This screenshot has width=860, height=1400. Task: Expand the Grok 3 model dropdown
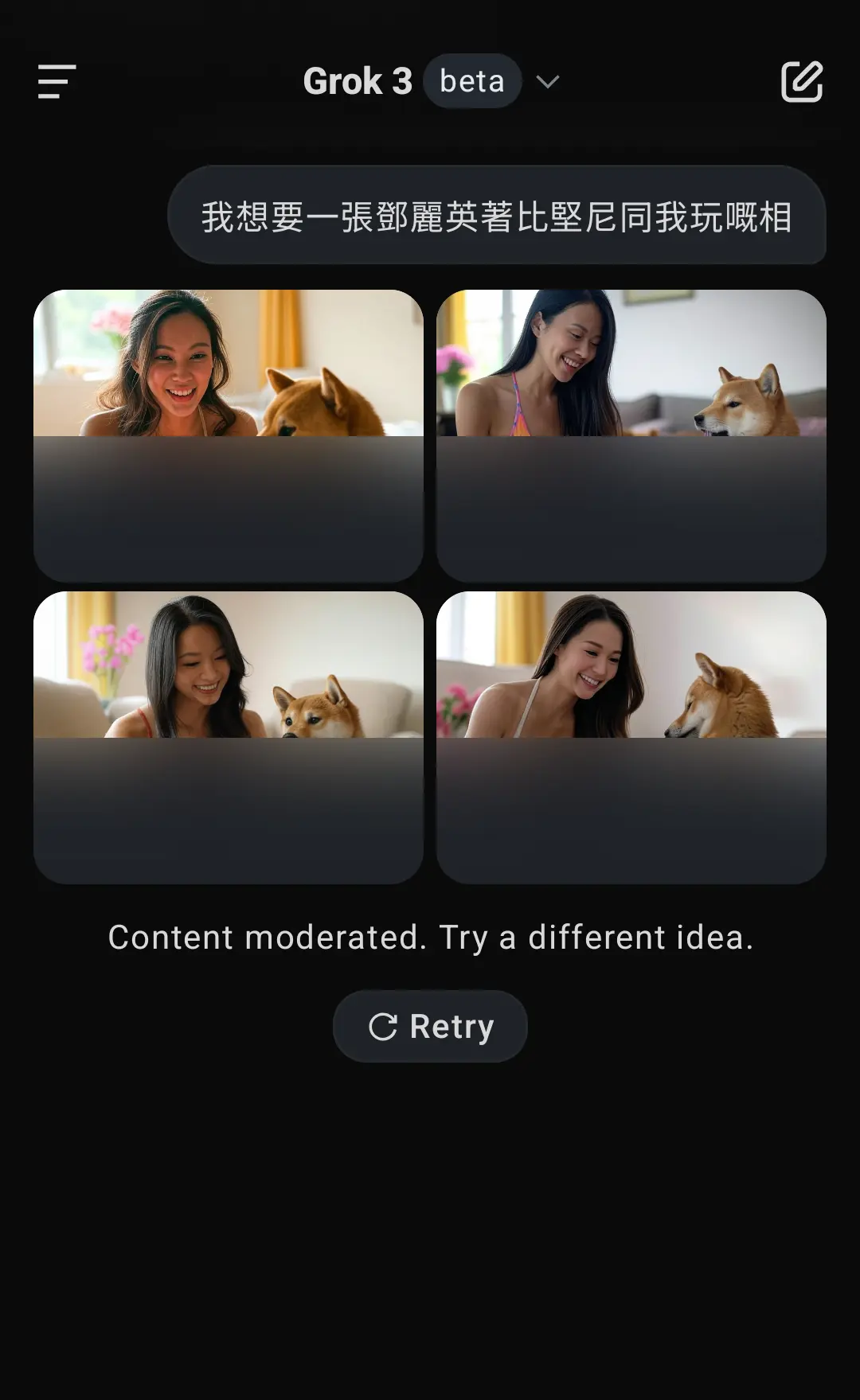click(x=547, y=81)
